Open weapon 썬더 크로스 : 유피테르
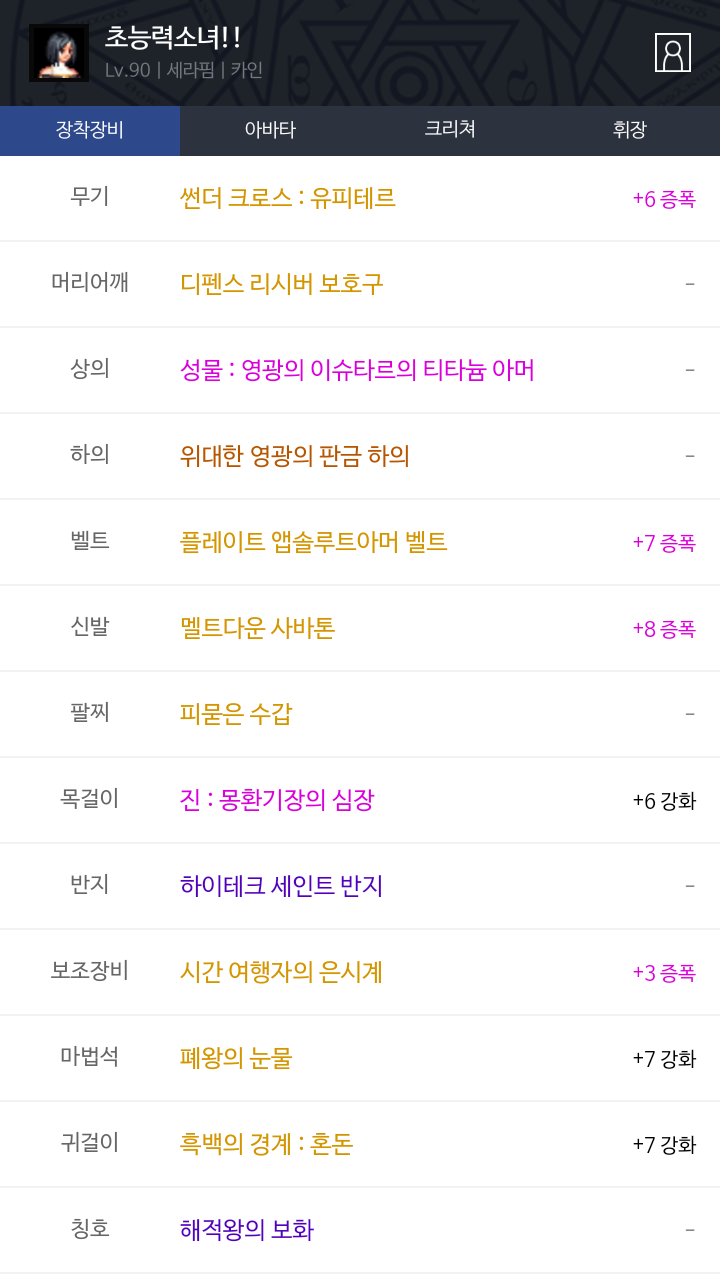Image resolution: width=720 pixels, height=1280 pixels. pos(288,198)
